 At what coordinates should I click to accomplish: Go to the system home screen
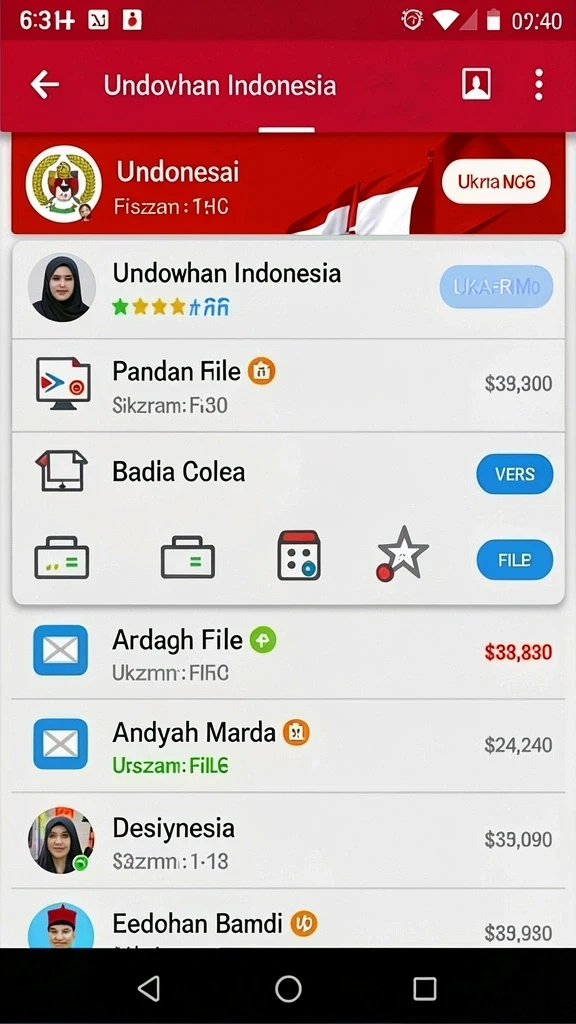[288, 988]
